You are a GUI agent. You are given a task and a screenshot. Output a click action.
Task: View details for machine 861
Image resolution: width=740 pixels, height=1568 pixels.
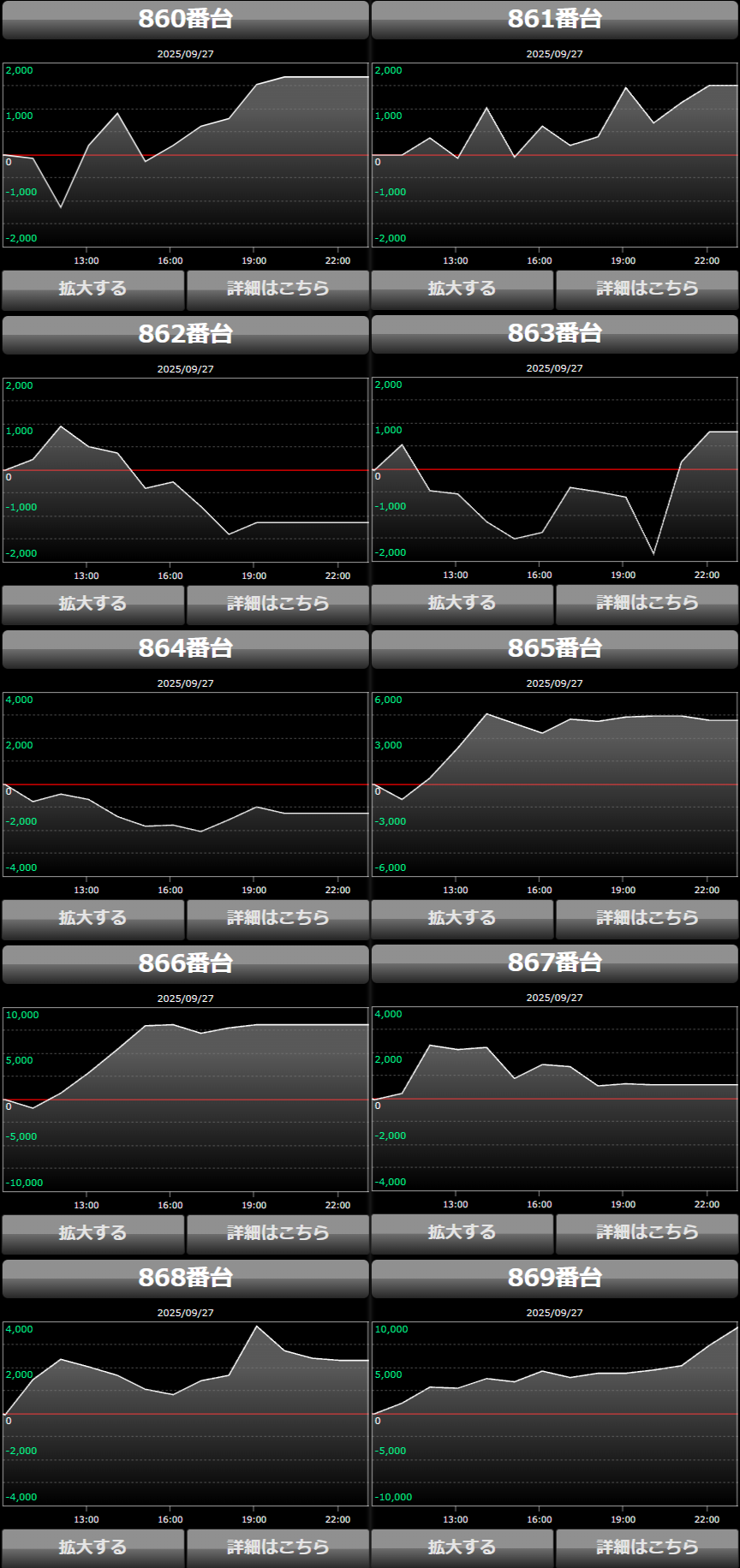tap(647, 289)
